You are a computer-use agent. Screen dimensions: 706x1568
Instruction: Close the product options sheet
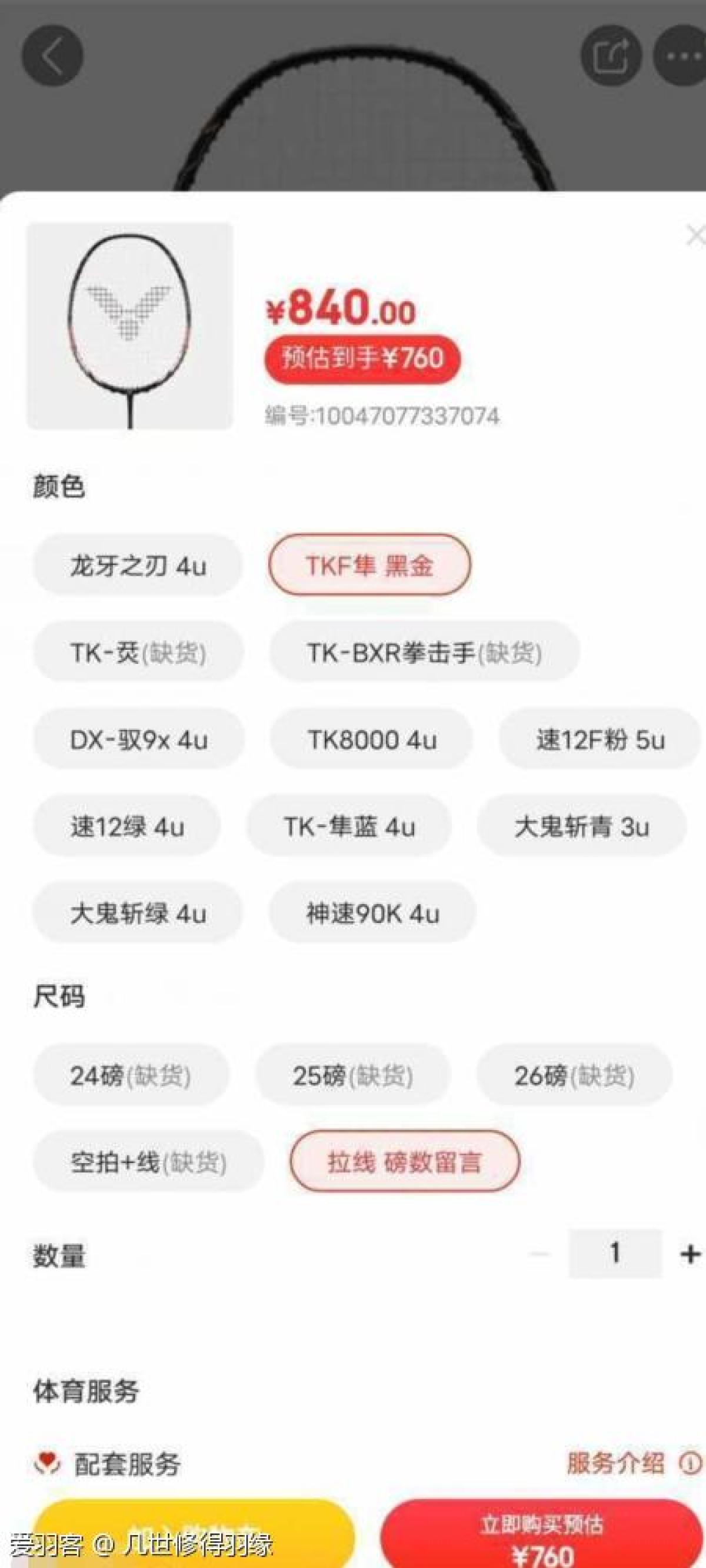point(694,235)
